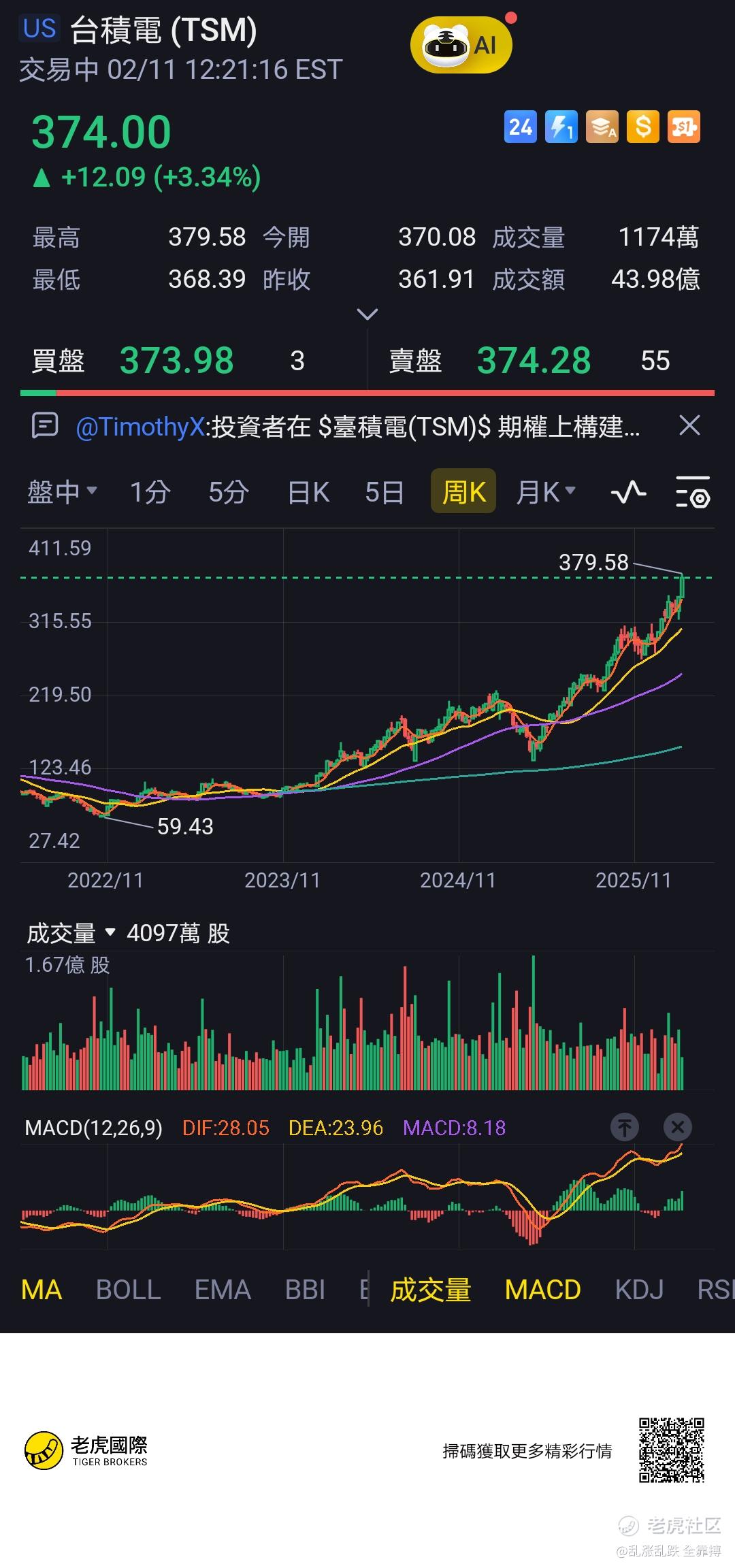This screenshot has width=735, height=1568.
Task: Select the BOLL indicator
Action: 128,1290
